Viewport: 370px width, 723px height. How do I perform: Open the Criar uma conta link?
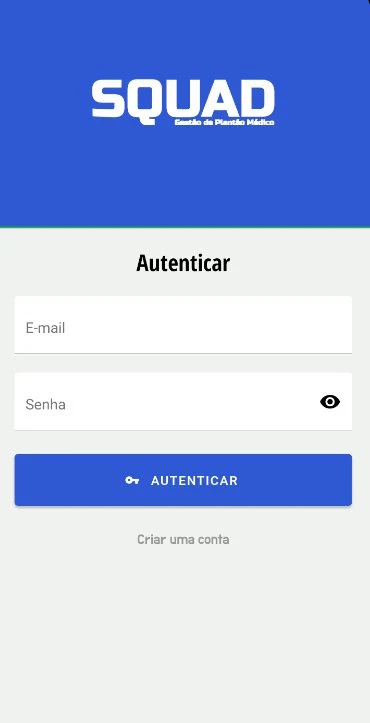[183, 539]
